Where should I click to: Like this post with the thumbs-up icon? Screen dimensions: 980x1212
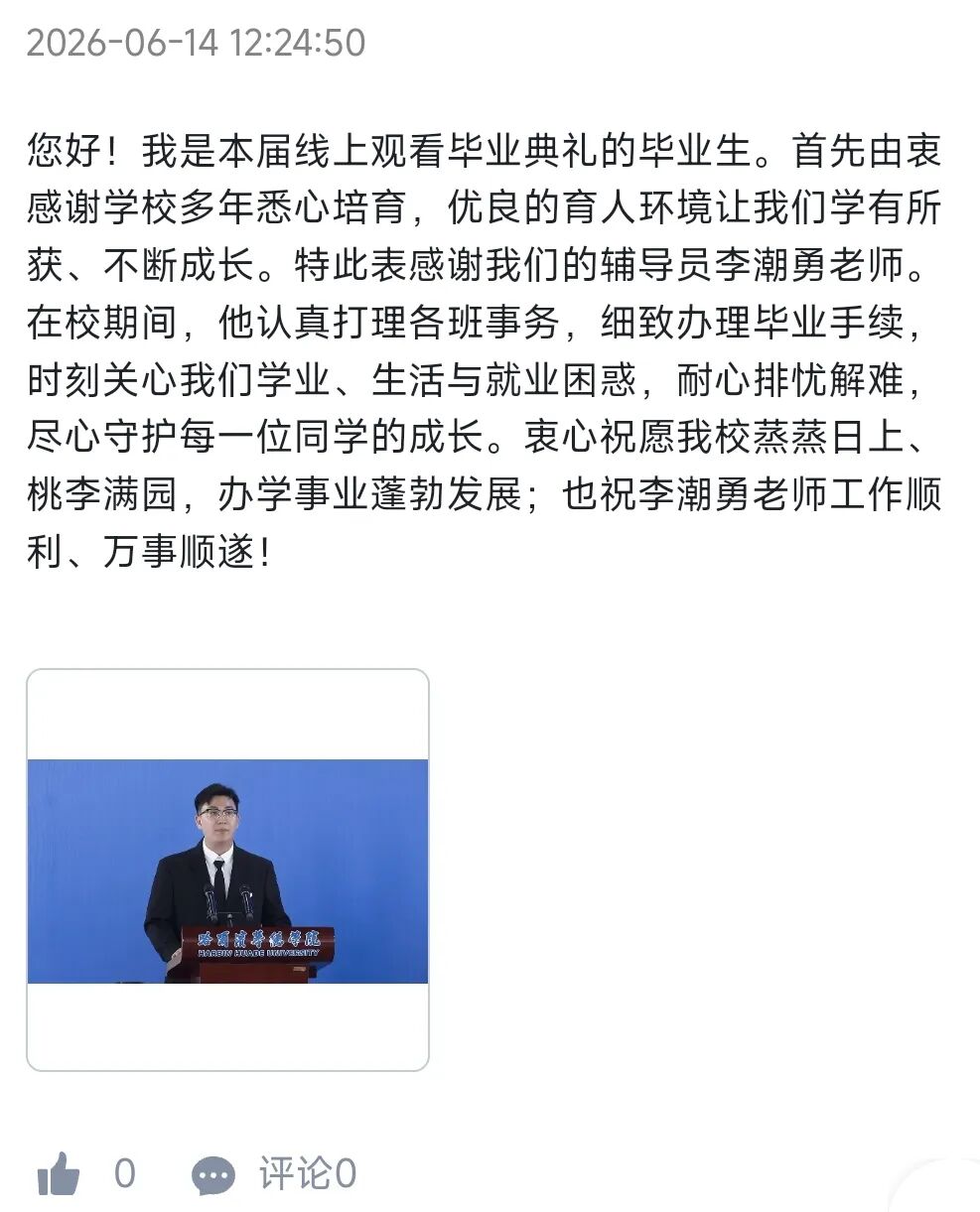(59, 1175)
